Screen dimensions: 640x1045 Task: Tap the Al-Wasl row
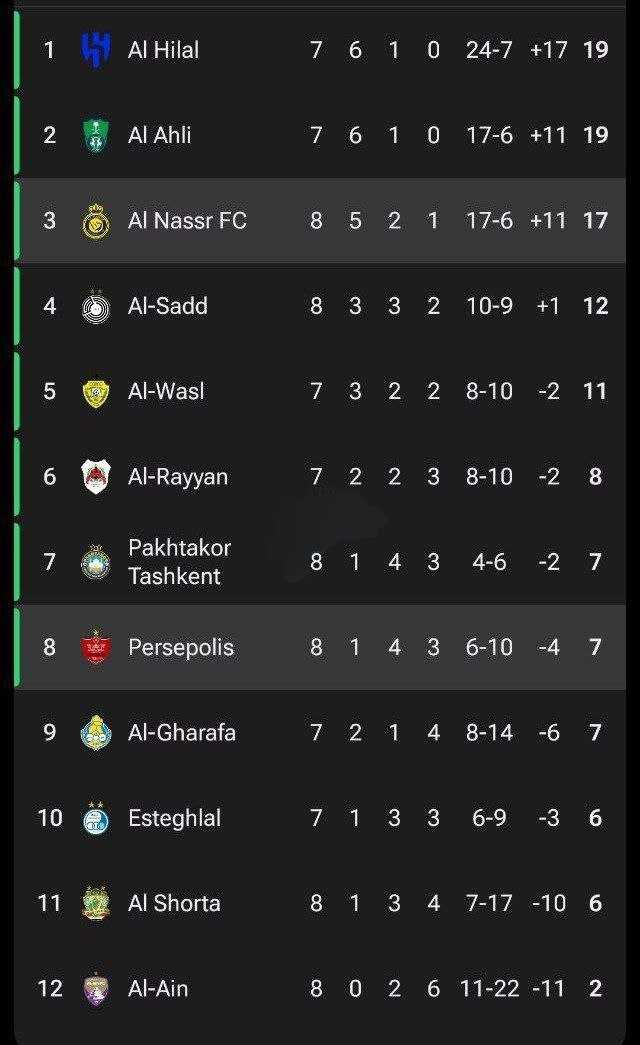pos(320,391)
